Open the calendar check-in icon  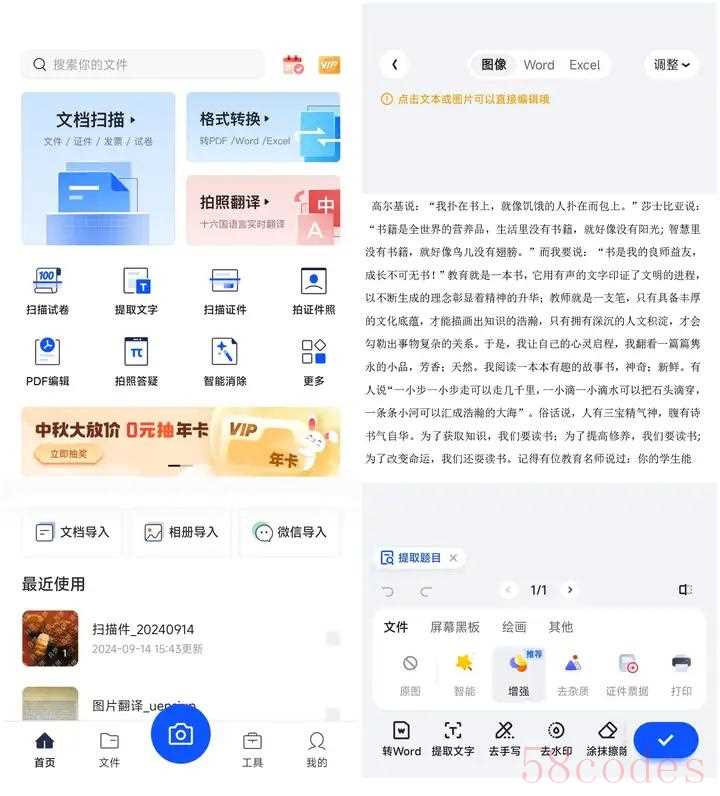(293, 65)
